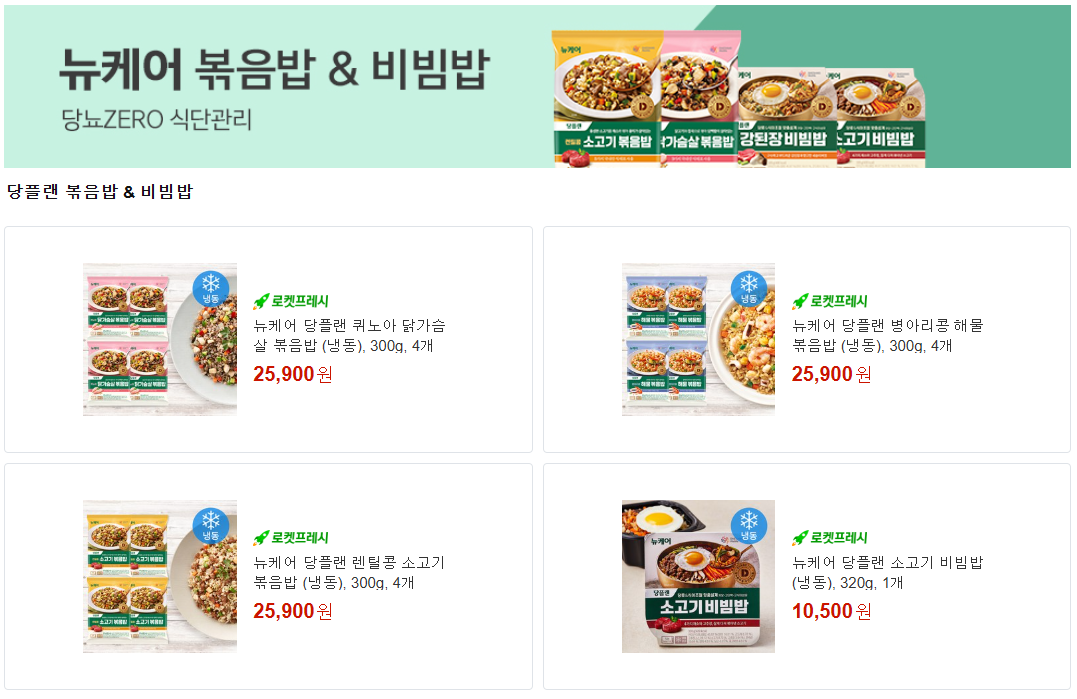Open the 뉴케어 볶음밥 & 비빔밥 banner
This screenshot has height=699, width=1077.
point(537,86)
